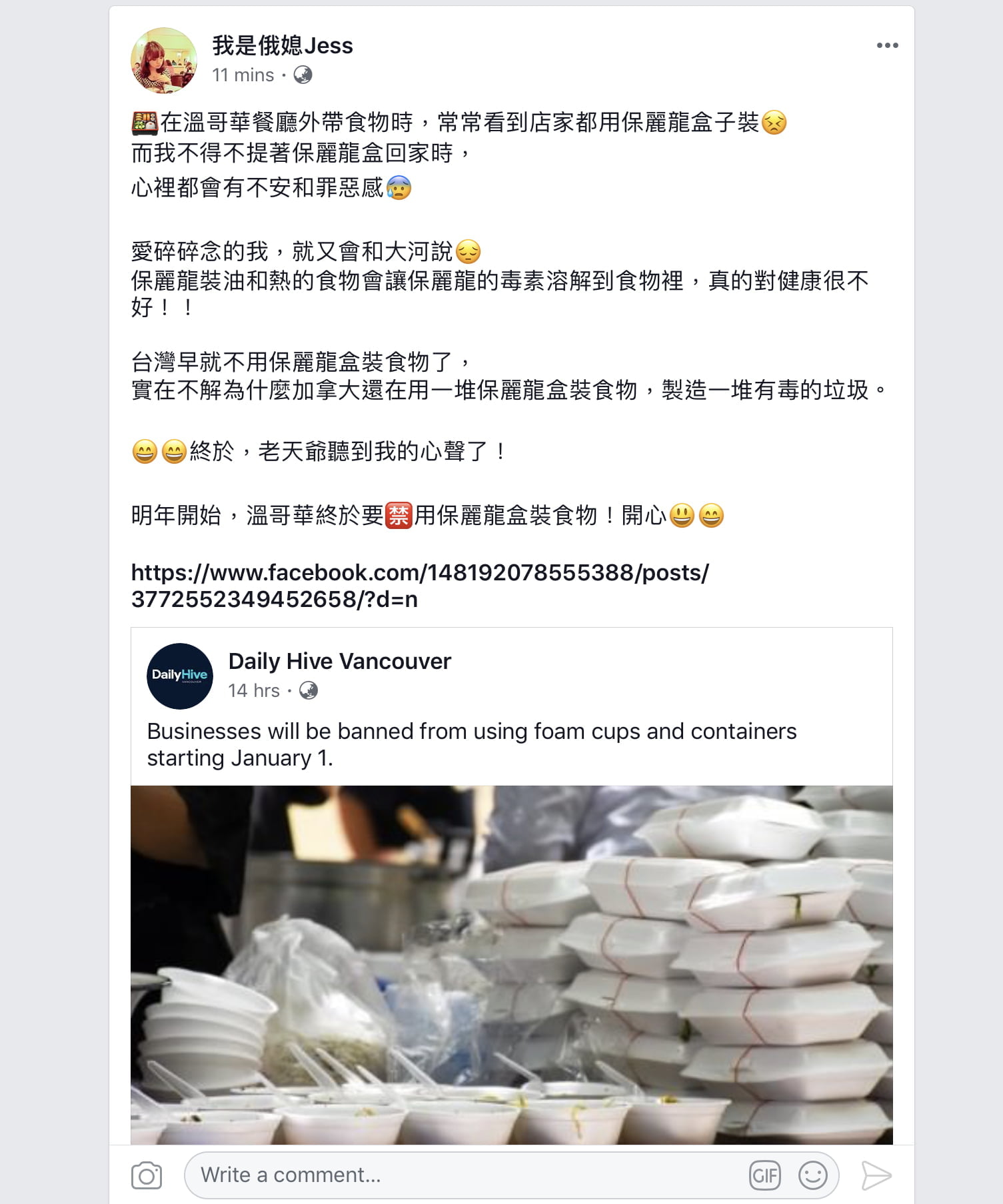
Task: Open the post's three-dot options menu
Action: (x=887, y=45)
